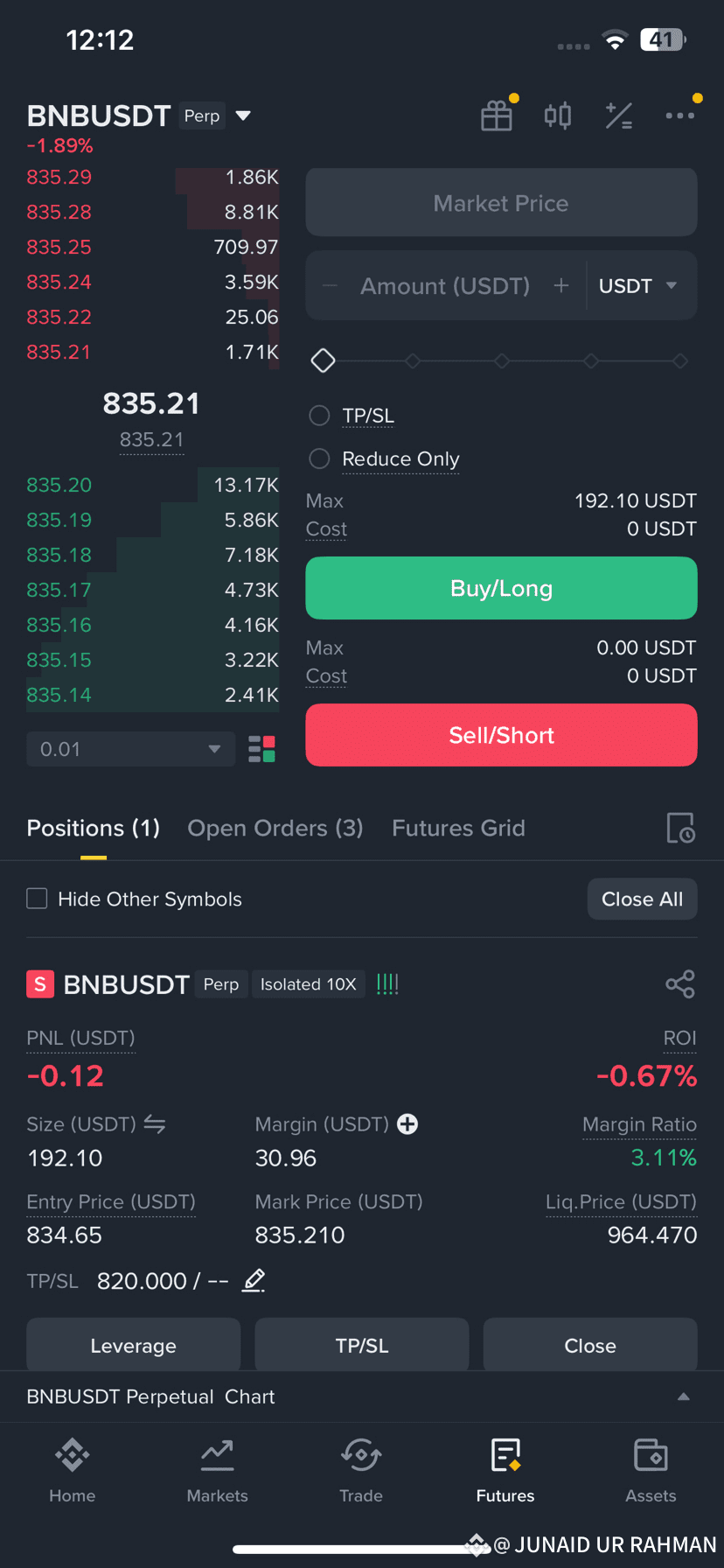
Task: Open the futures calculator icon
Action: point(619,115)
